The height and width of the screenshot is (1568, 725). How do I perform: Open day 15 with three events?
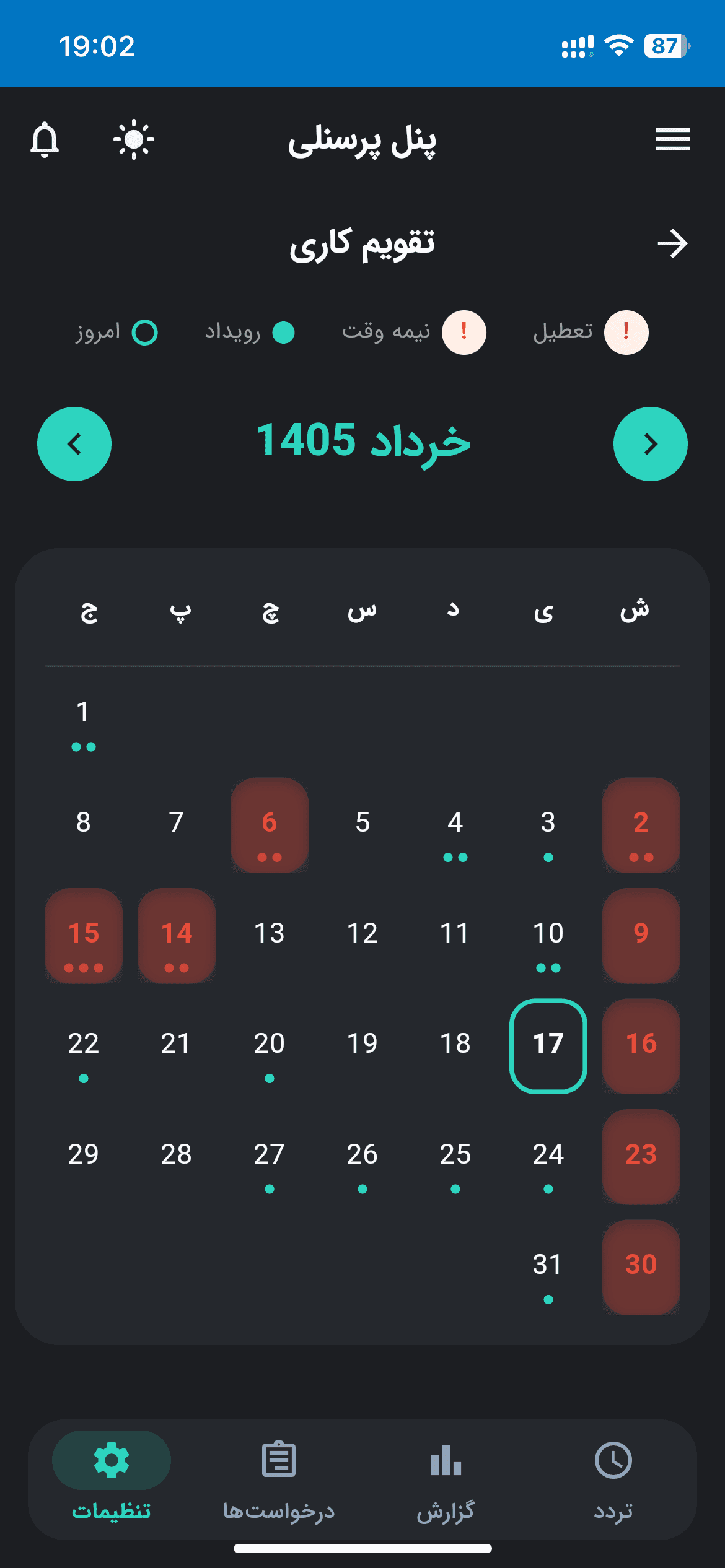coord(84,936)
